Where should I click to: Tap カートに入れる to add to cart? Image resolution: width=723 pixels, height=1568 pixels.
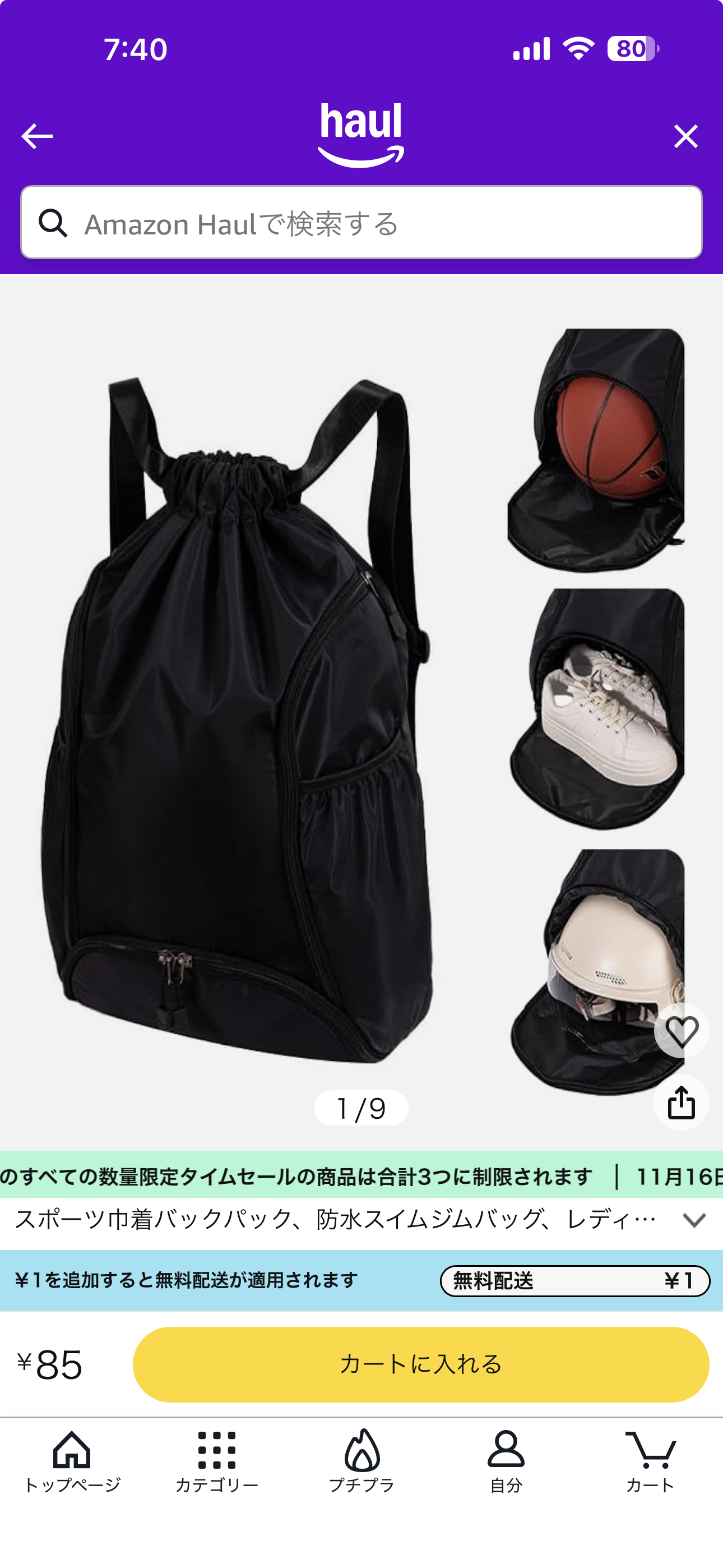pos(420,1364)
